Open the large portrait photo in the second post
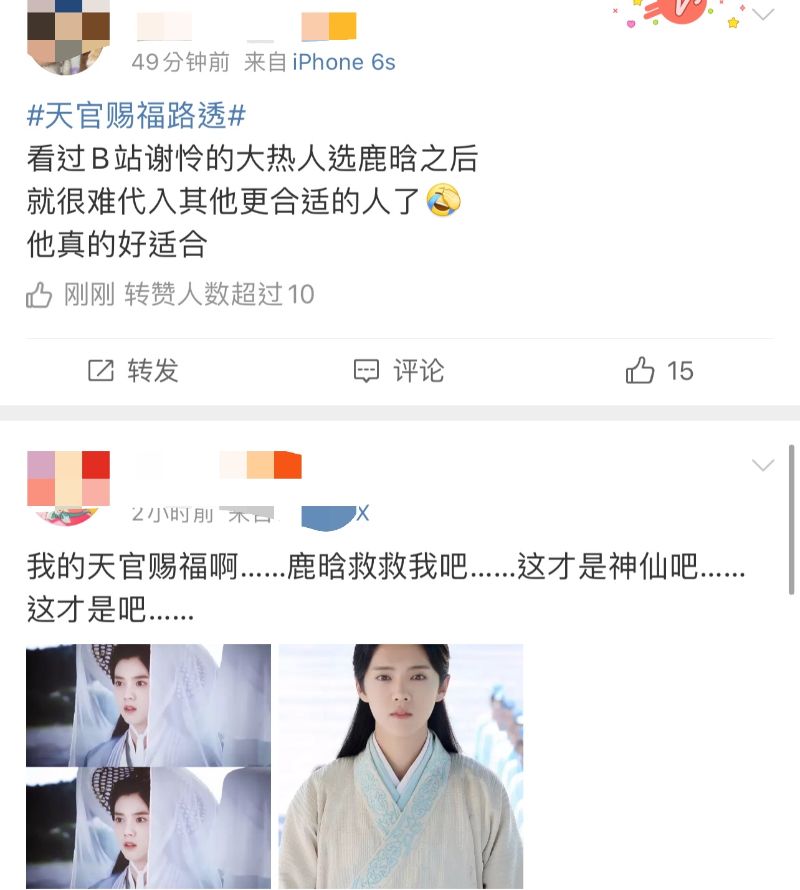Screen dimensions: 800x890 pos(400,766)
